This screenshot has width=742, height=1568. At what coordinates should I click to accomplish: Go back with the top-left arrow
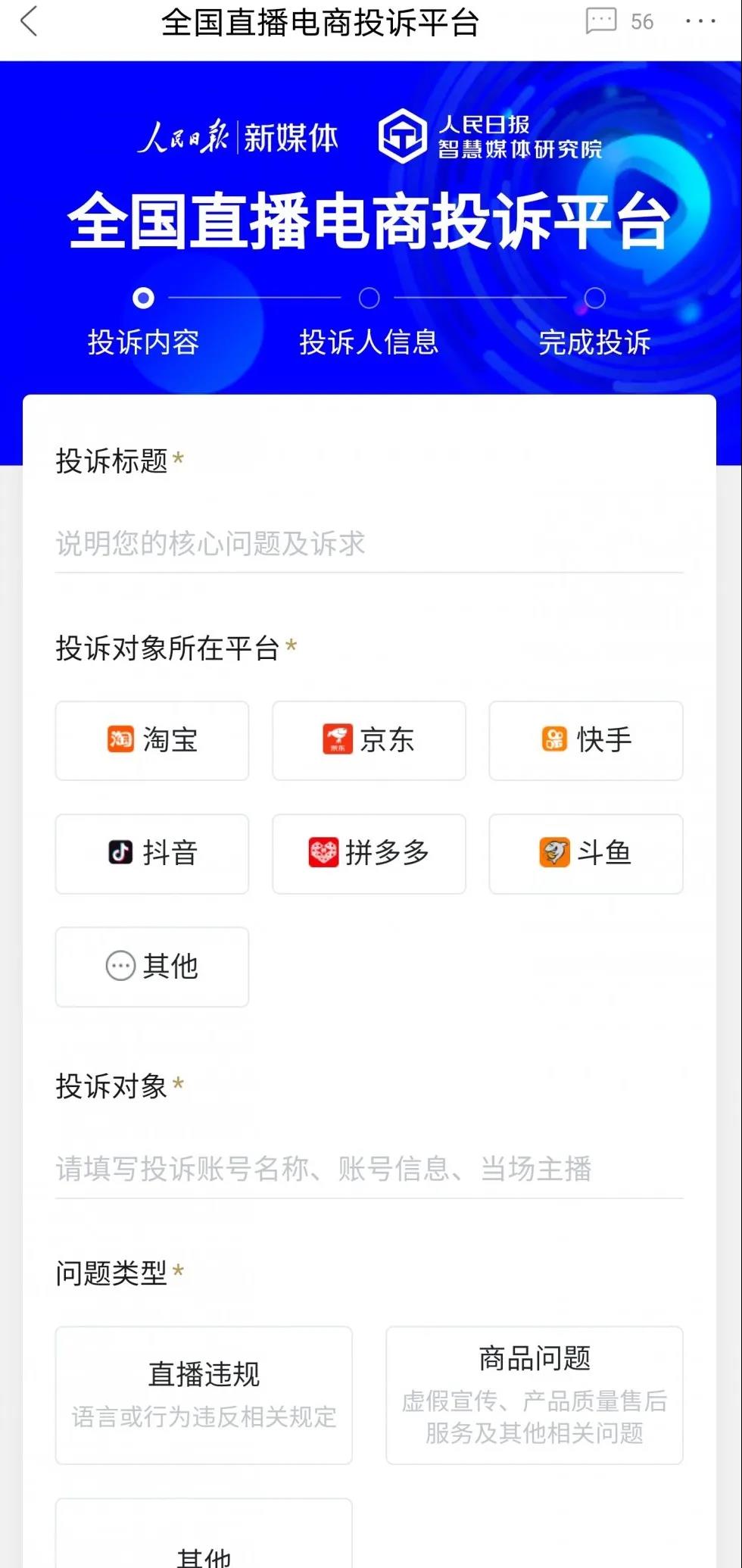pyautogui.click(x=29, y=21)
